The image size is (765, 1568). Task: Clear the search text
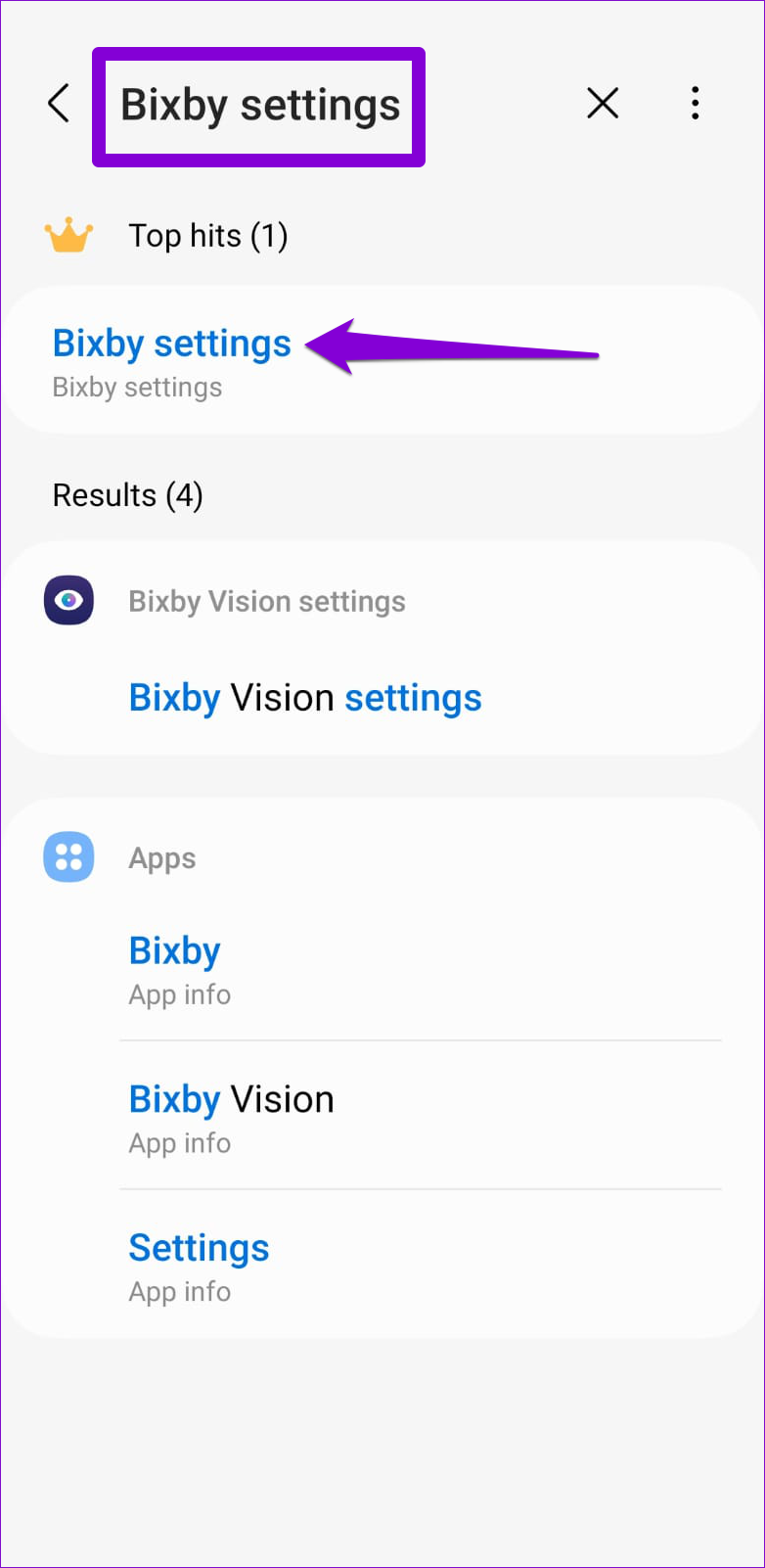603,103
